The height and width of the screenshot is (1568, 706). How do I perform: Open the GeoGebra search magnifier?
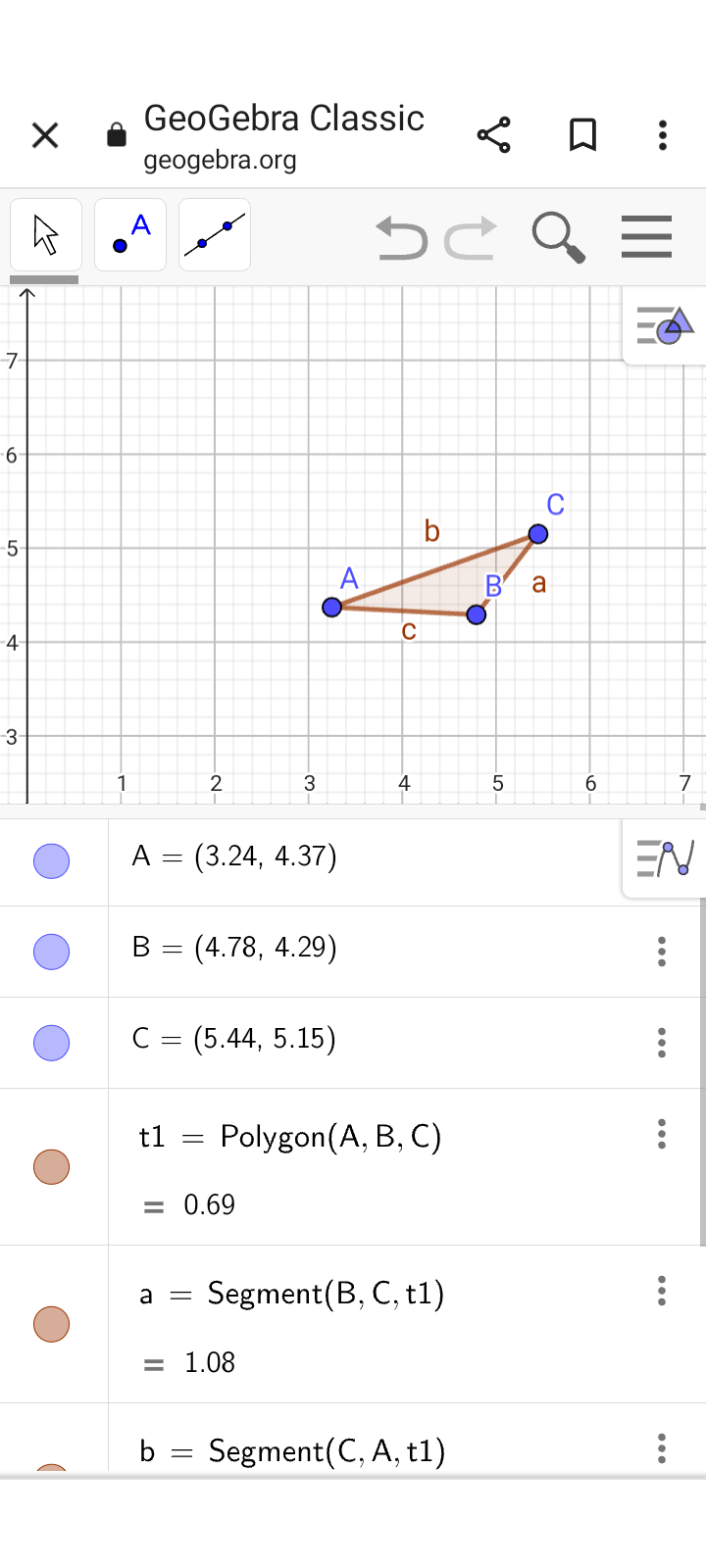tap(558, 238)
